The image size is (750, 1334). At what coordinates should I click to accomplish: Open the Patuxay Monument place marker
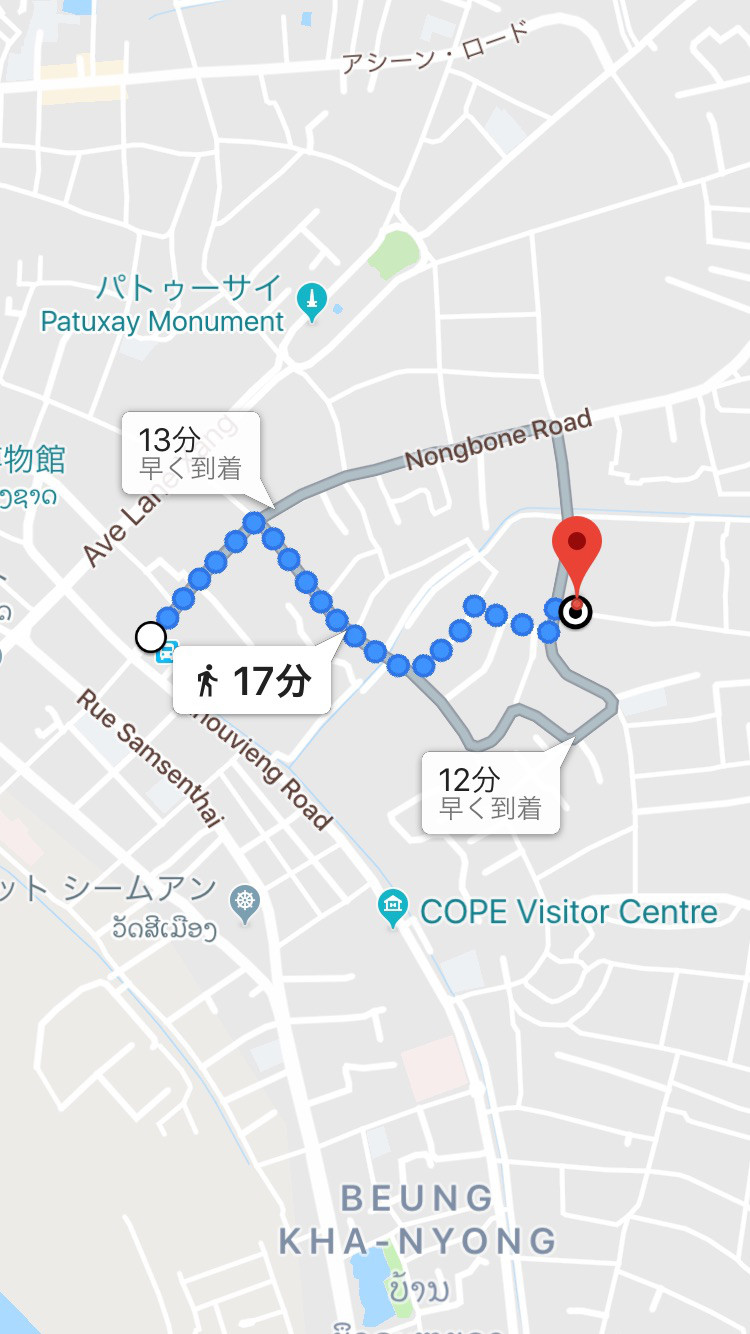(313, 299)
